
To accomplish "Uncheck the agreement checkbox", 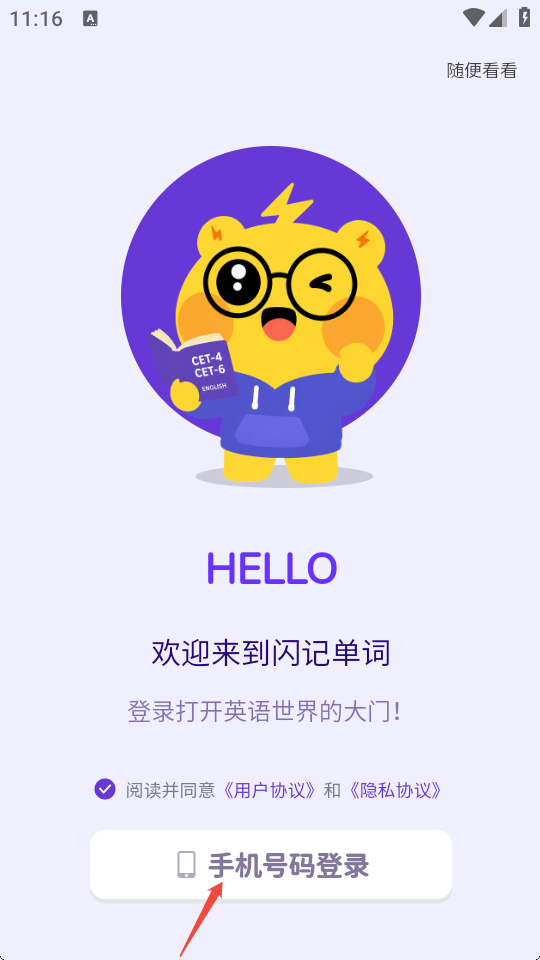I will [x=105, y=789].
